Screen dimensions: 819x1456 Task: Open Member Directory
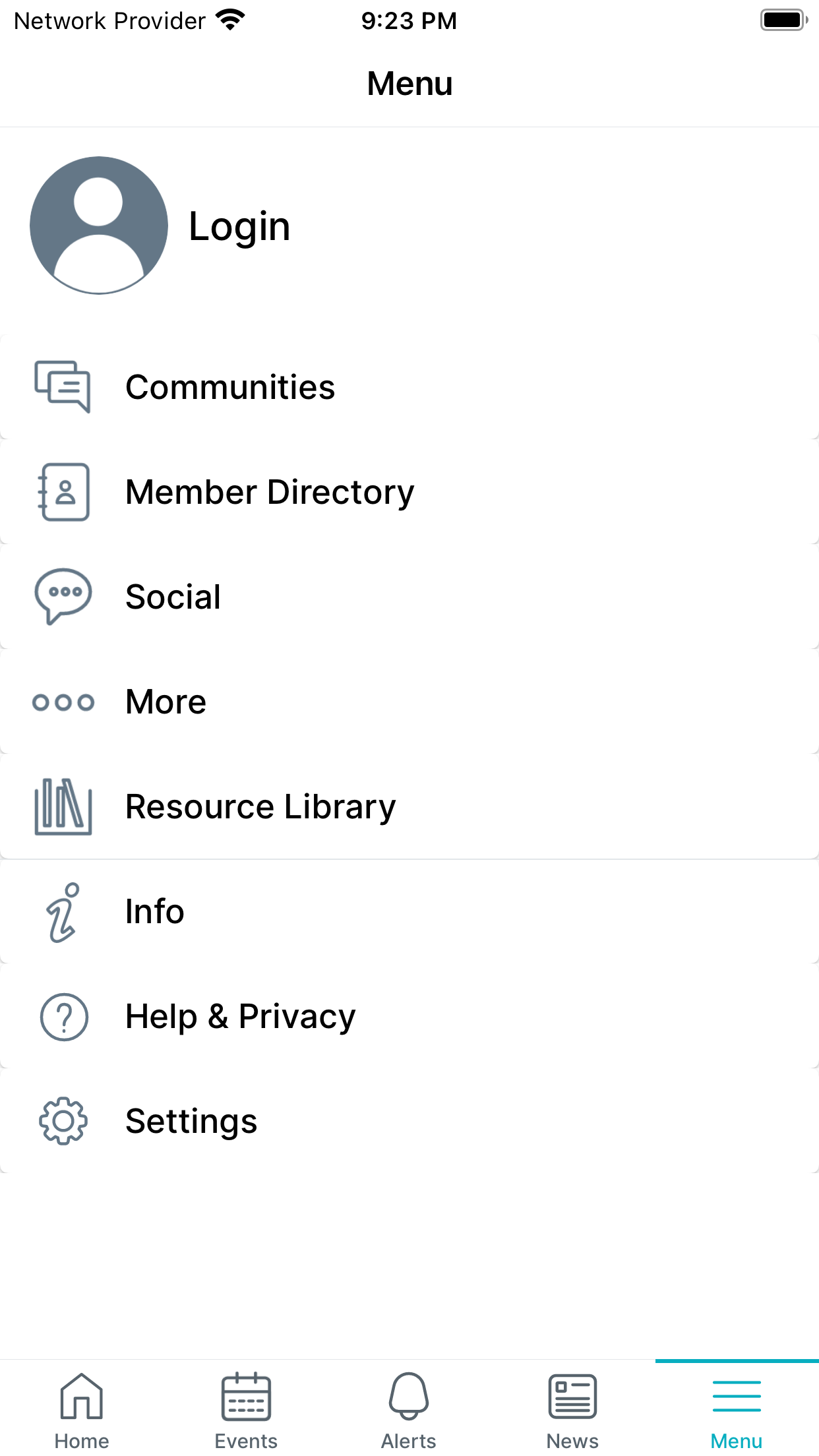(x=409, y=492)
